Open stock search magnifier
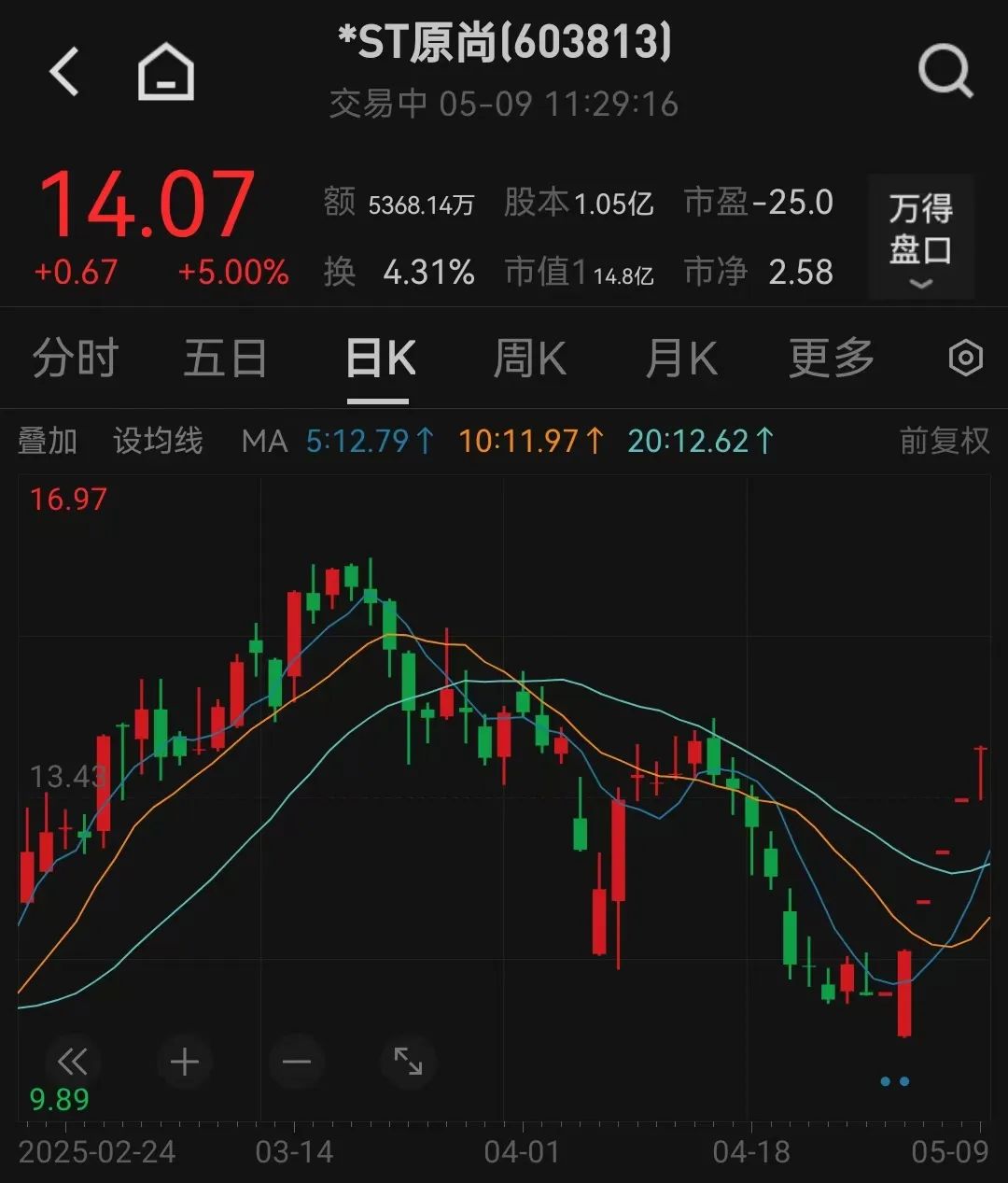Viewport: 1008px width, 1183px height. tap(945, 72)
